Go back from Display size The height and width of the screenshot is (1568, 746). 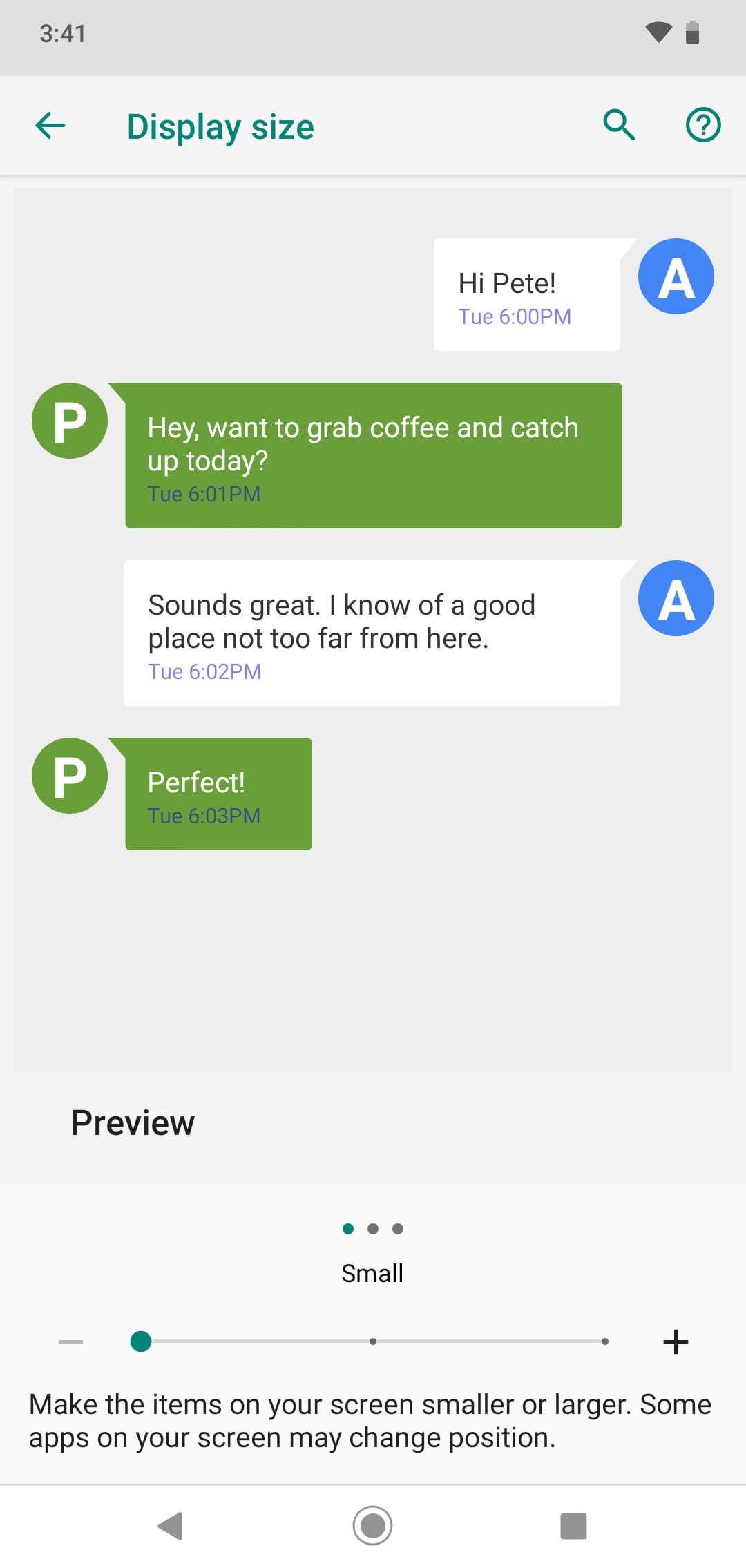pos(50,126)
